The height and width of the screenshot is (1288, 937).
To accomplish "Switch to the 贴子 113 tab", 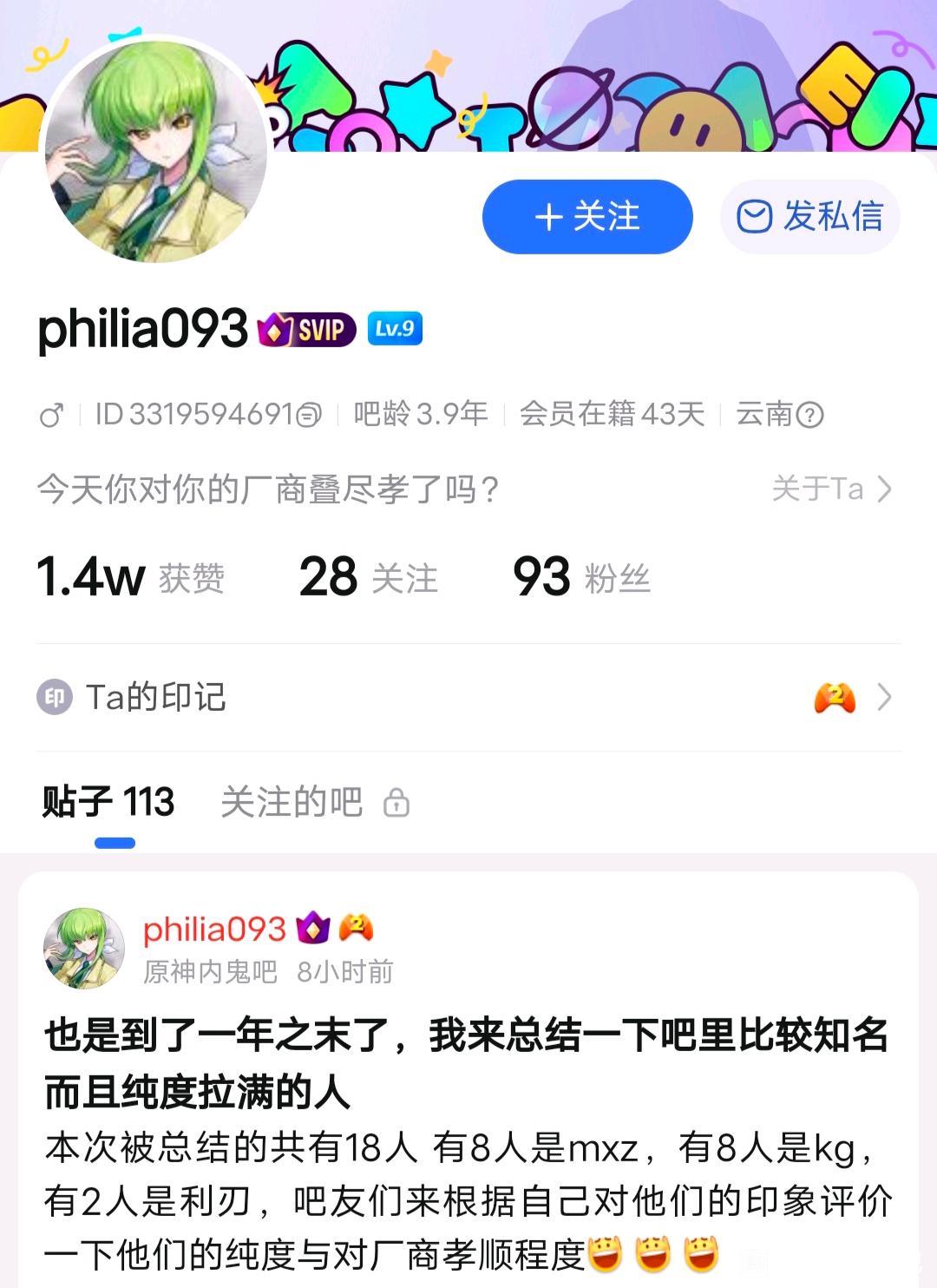I will [x=109, y=802].
